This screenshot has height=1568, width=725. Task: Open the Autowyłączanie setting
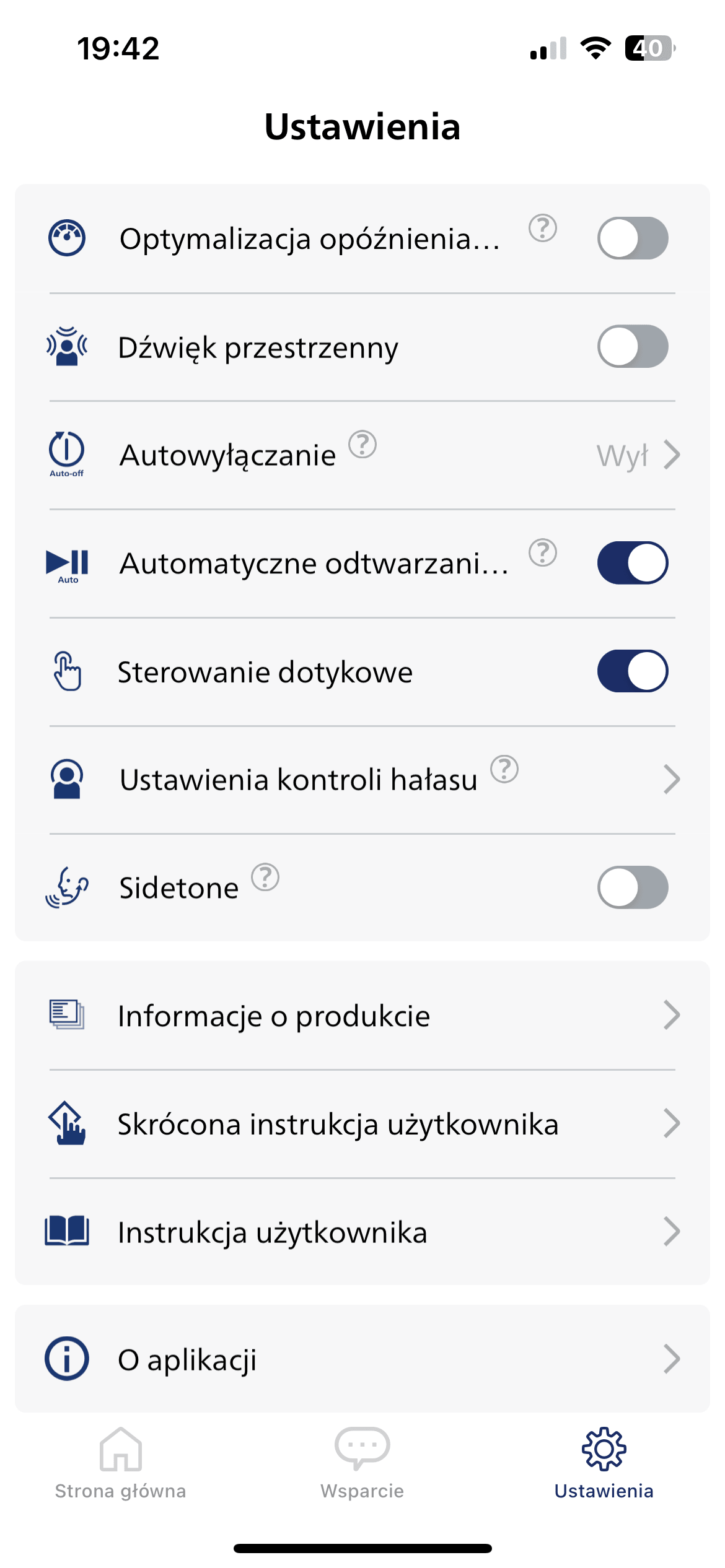[x=362, y=455]
